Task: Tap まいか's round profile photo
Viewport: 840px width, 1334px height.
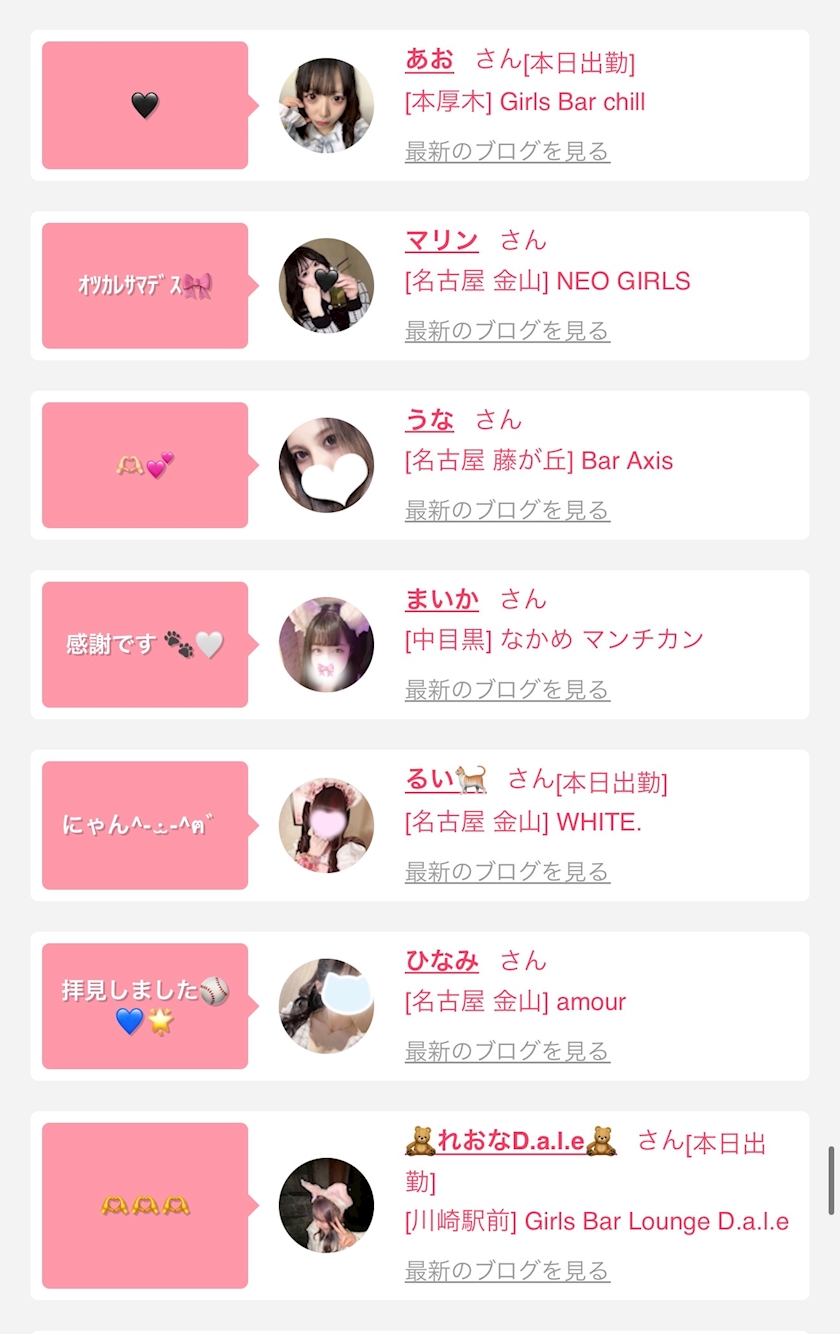Action: (x=326, y=645)
